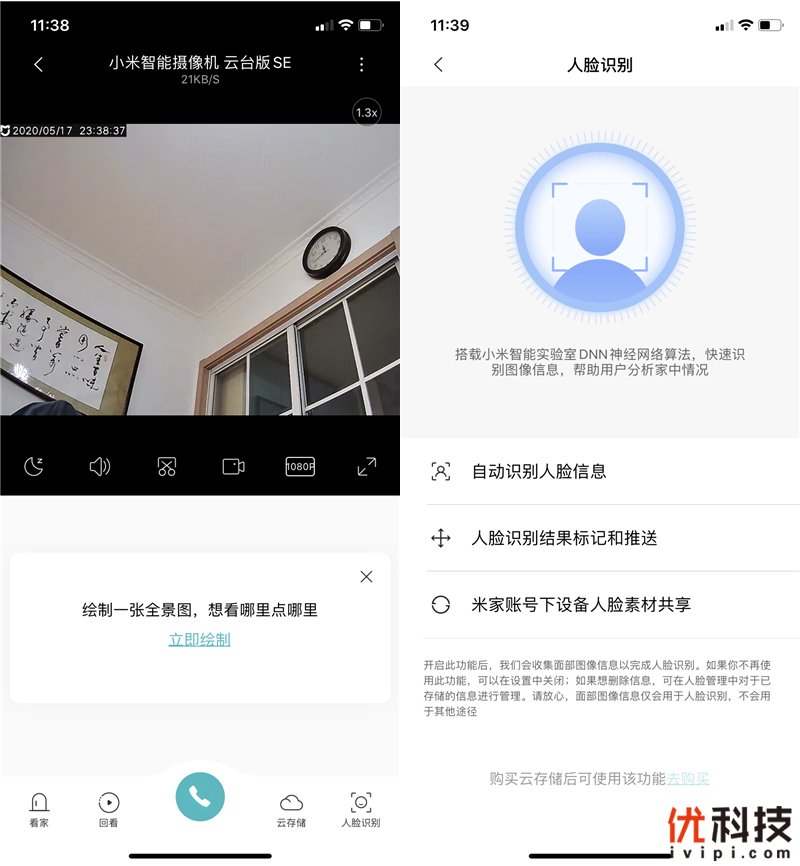The image size is (800, 866).
Task: Open the 1080P video quality selector
Action: click(299, 466)
